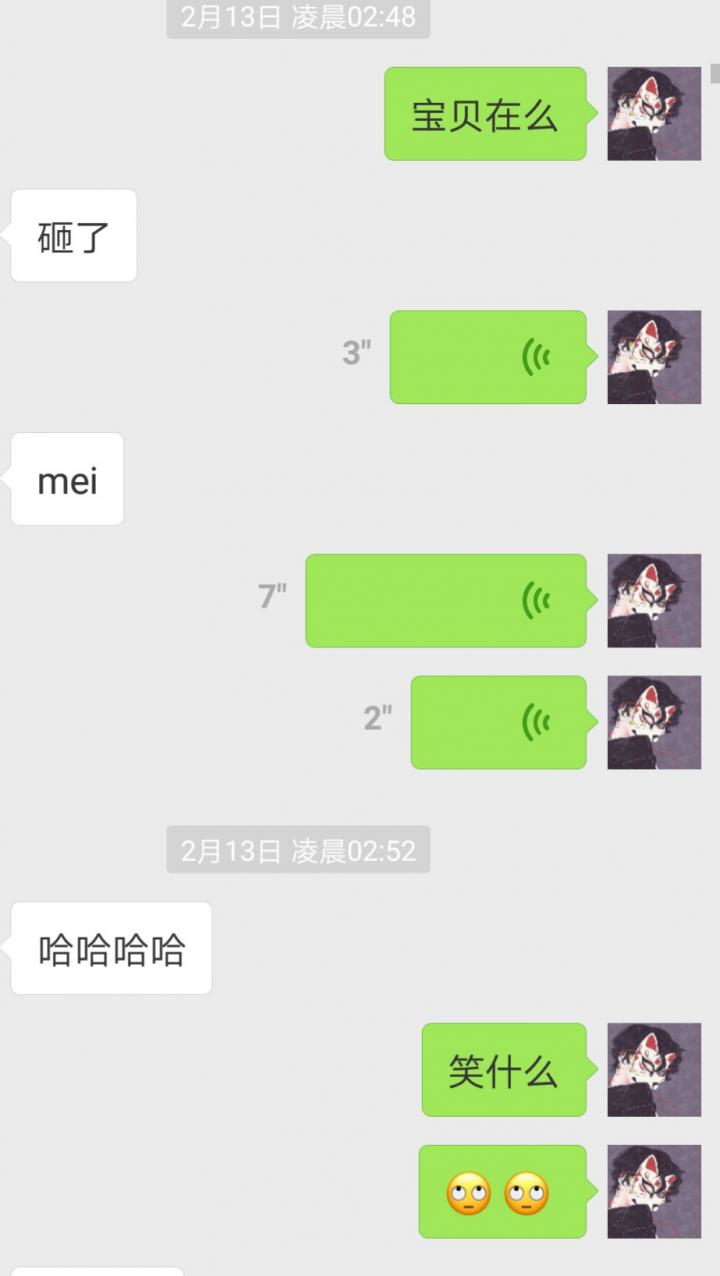
Task: Play the 7-second voice message
Action: coord(446,601)
